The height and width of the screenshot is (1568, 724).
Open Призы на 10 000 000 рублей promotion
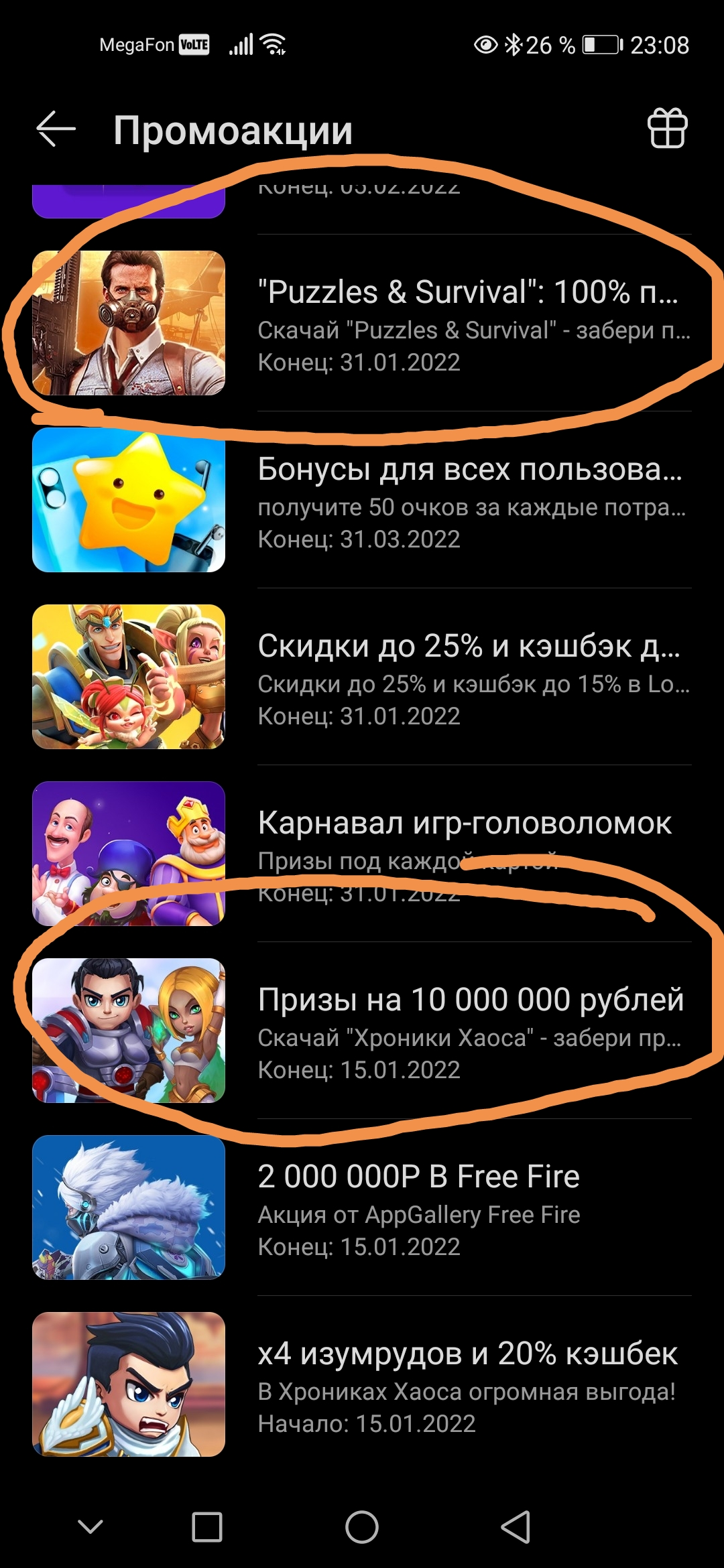[362, 1031]
